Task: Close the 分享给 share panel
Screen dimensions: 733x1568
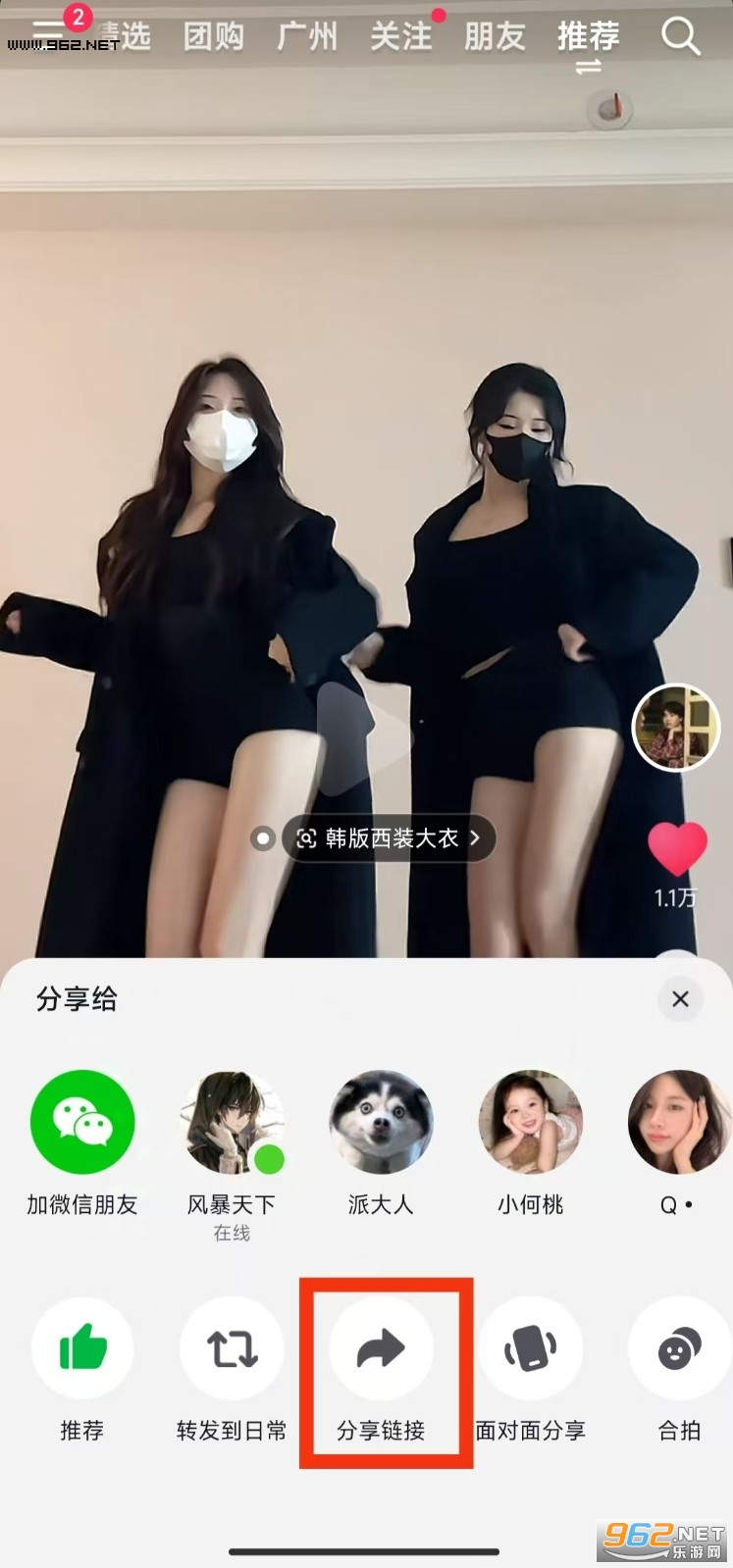Action: (680, 999)
